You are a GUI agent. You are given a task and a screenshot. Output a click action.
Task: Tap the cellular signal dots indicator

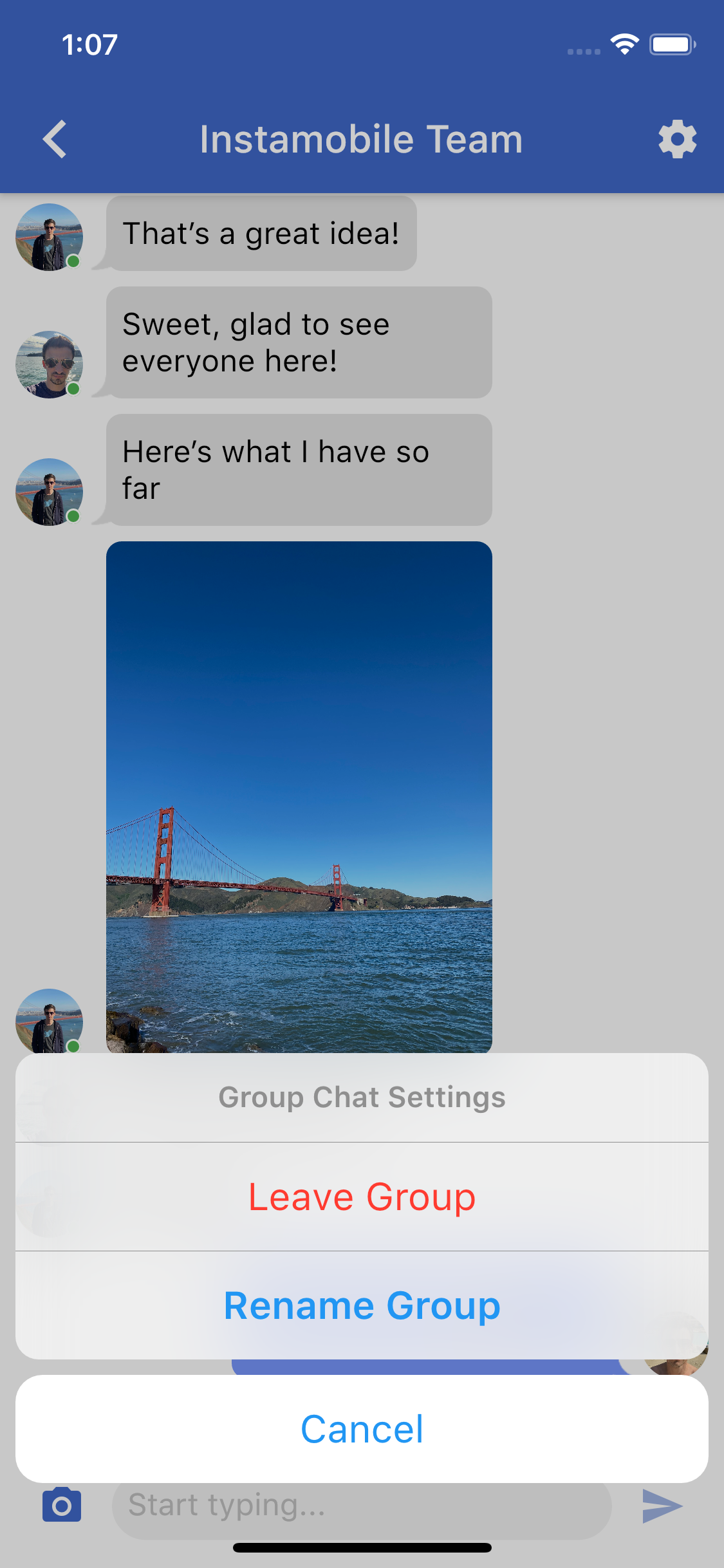pos(582,50)
